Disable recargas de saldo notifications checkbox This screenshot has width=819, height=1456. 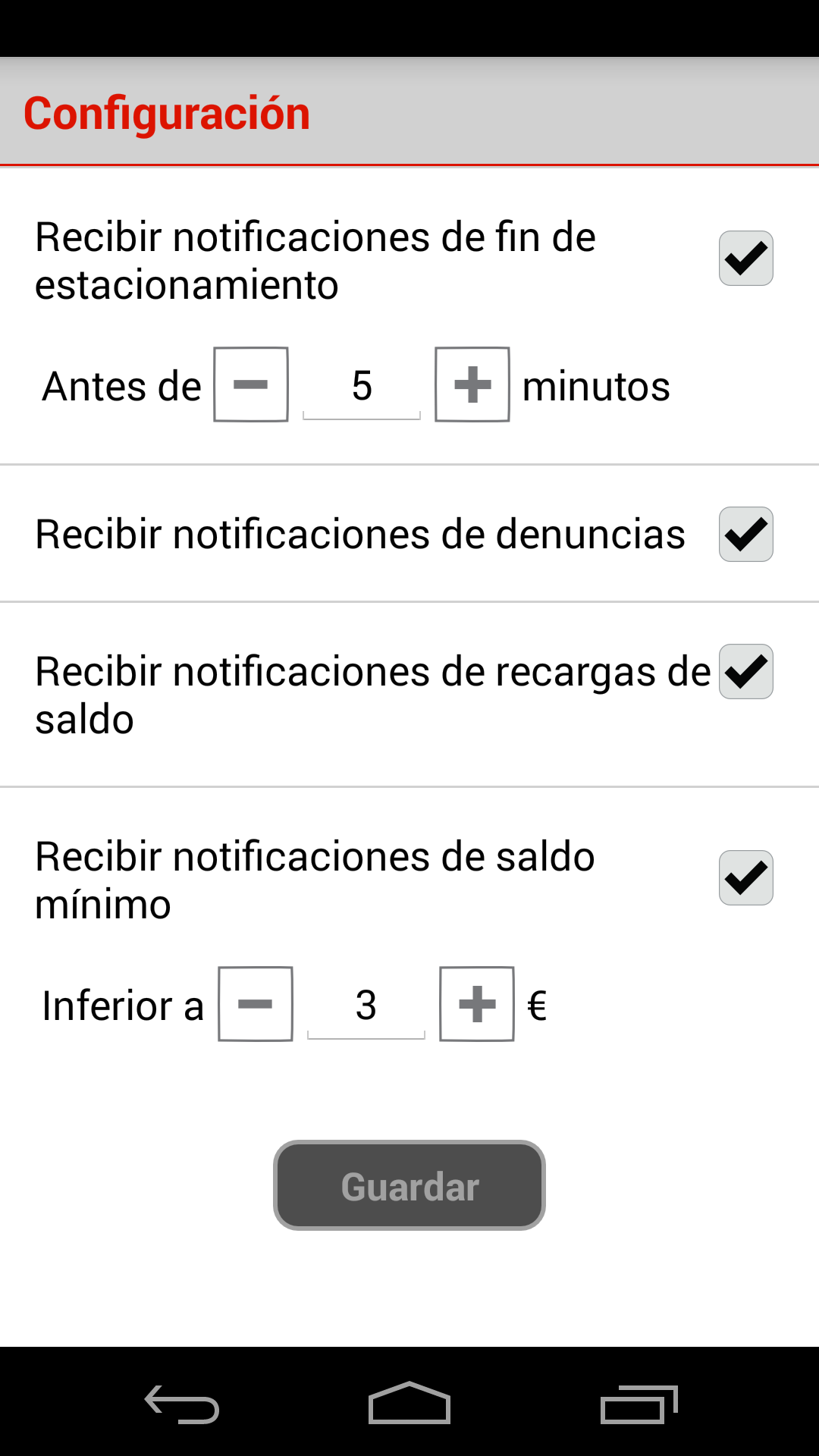coord(746,672)
